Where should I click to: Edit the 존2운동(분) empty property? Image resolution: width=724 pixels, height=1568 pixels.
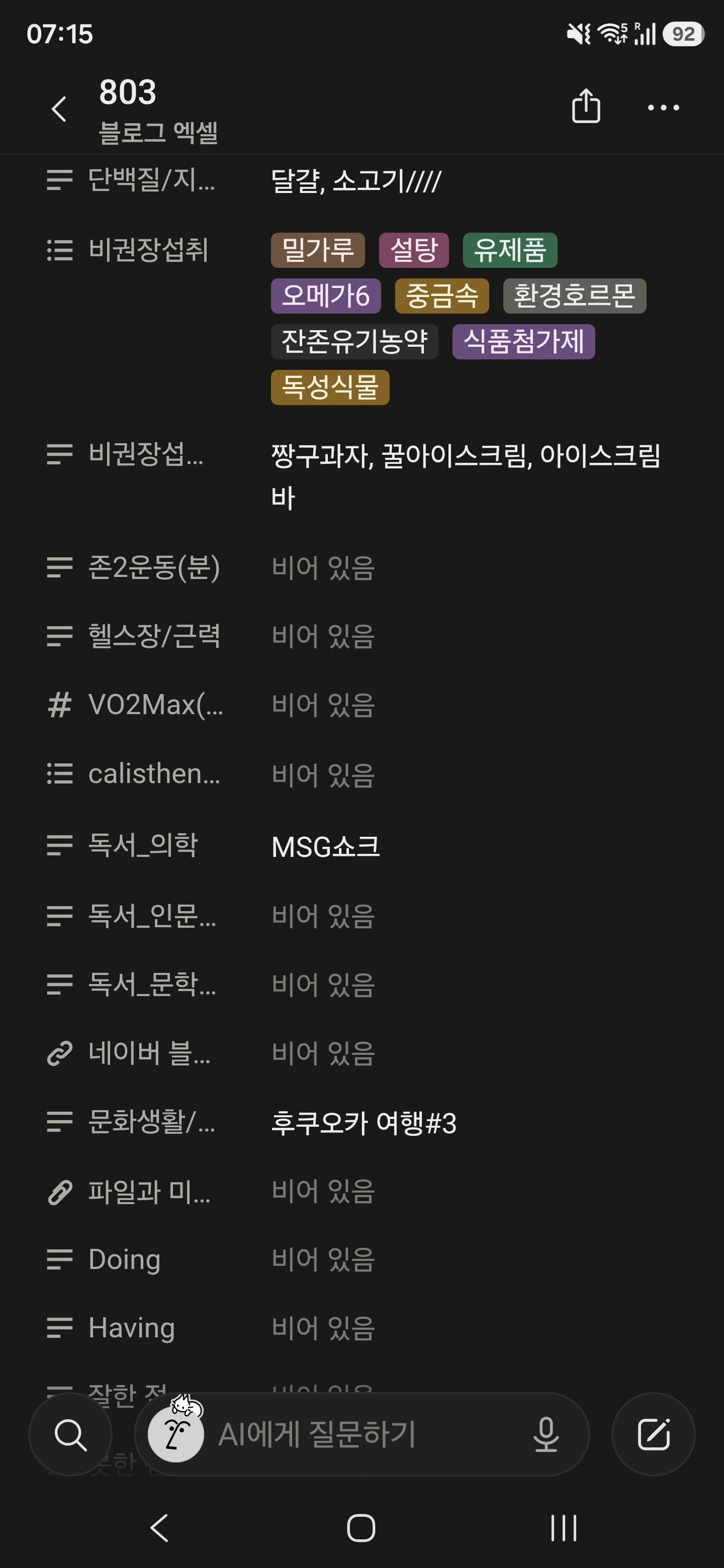click(361, 567)
